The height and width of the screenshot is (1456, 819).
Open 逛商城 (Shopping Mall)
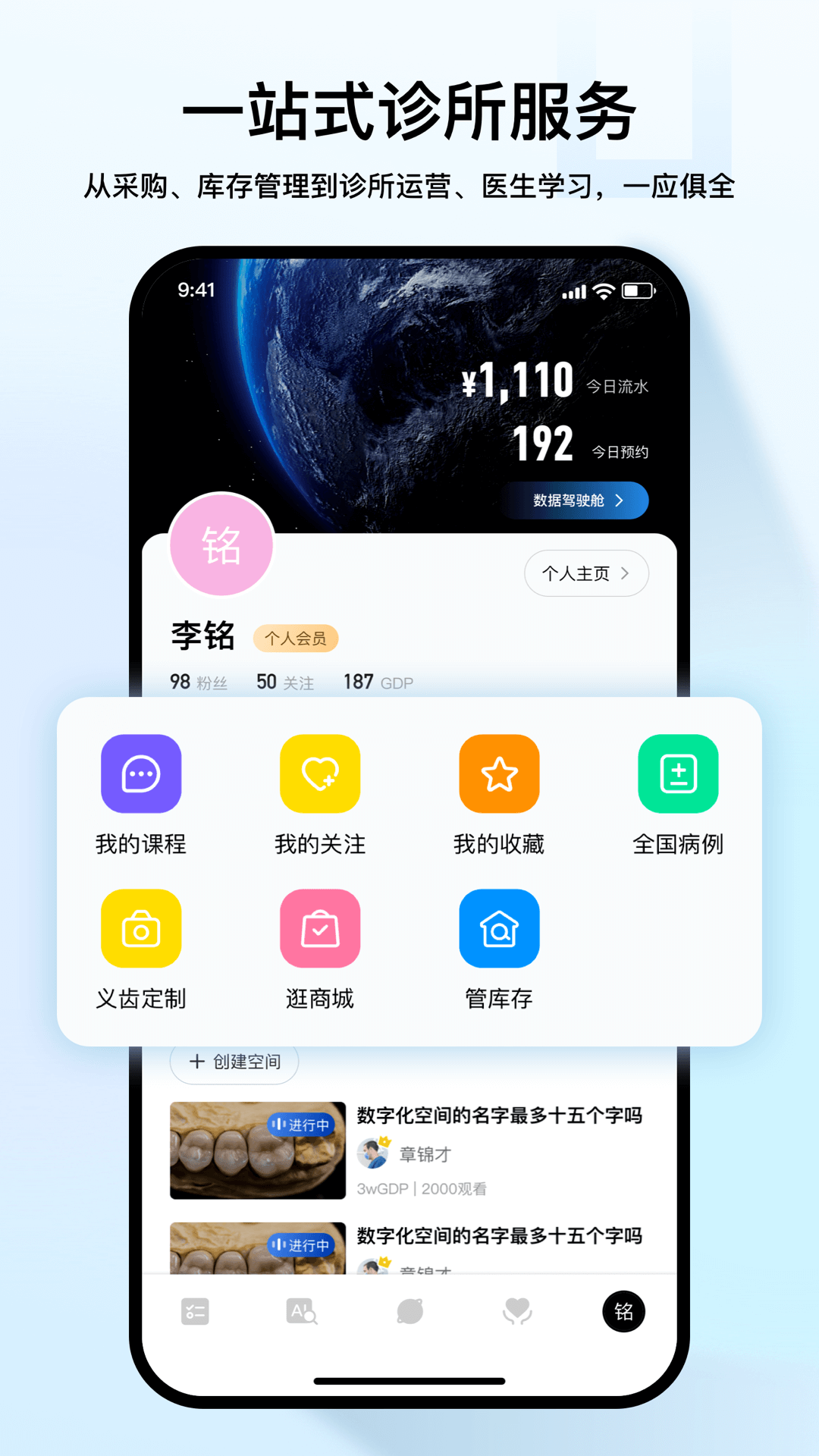point(319,928)
